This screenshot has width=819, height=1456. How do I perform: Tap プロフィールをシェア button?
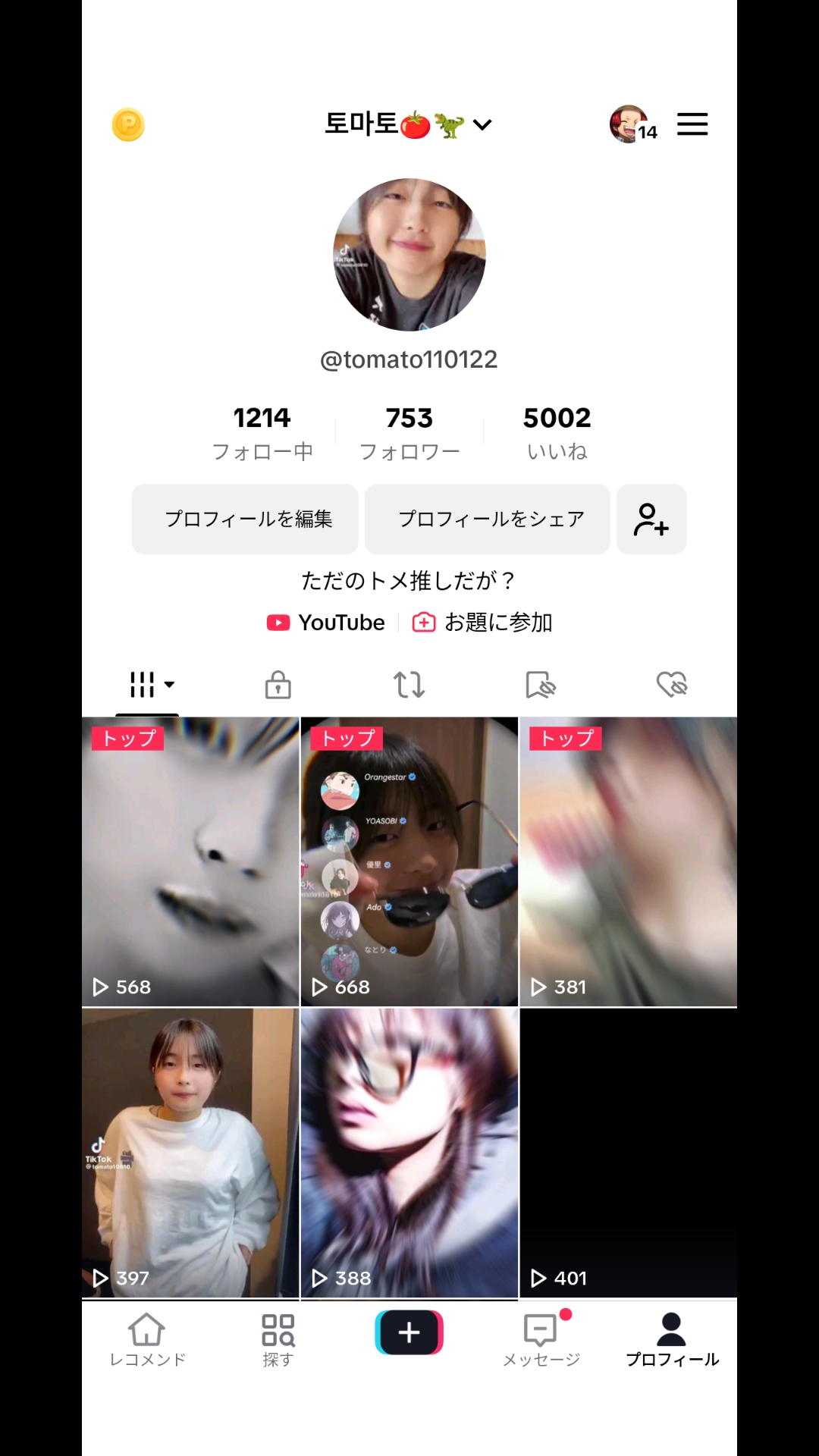coord(488,519)
